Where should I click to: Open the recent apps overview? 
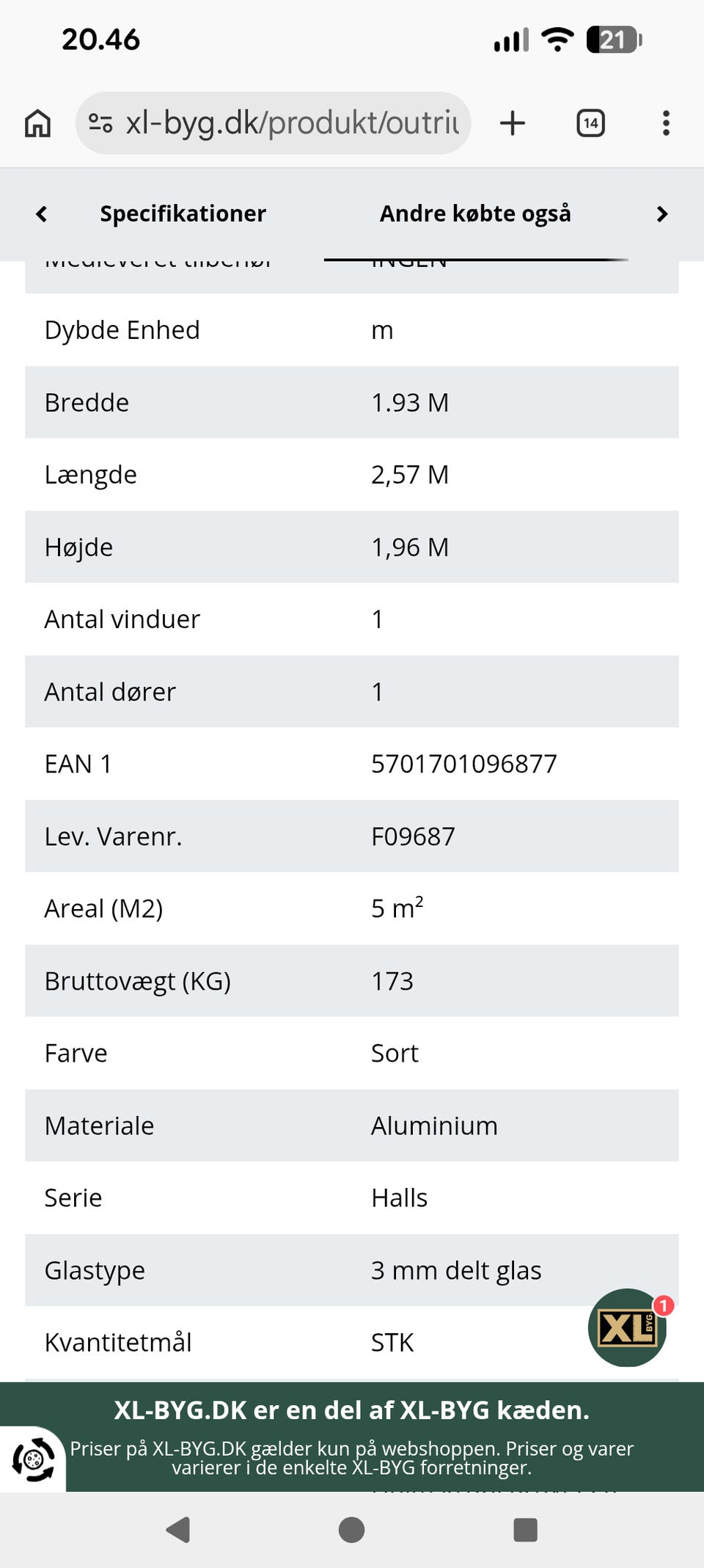coord(525,1530)
